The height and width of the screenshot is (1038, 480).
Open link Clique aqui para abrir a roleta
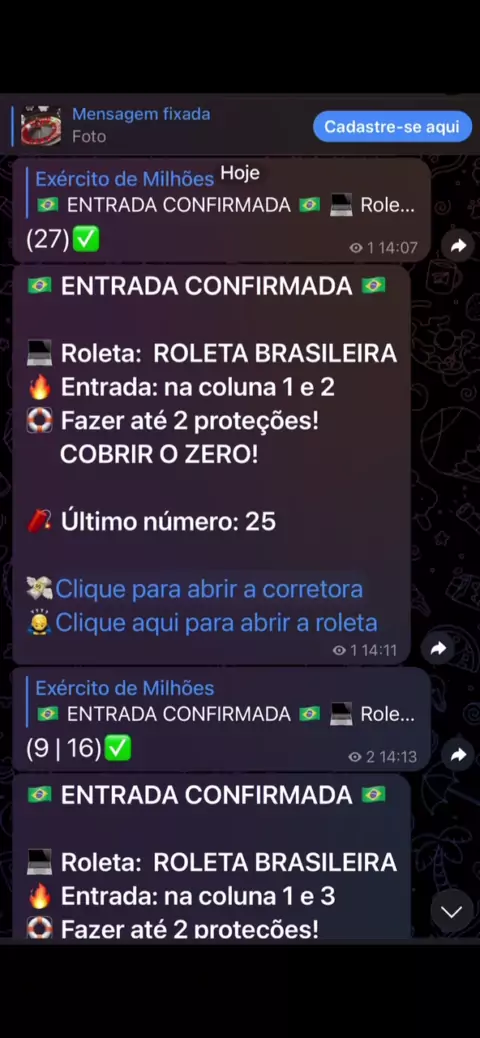216,622
